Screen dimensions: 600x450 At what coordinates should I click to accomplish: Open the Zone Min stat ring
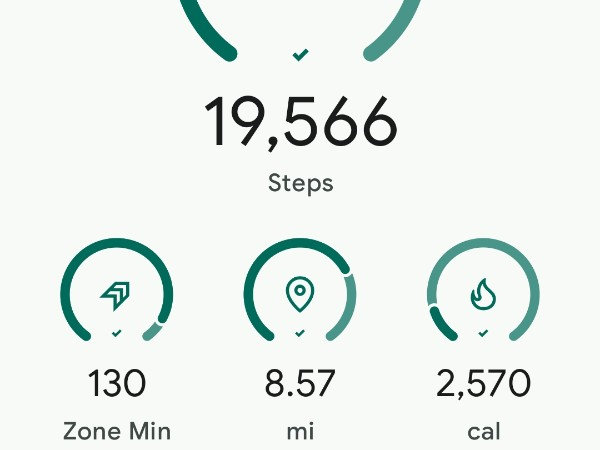[x=117, y=295]
